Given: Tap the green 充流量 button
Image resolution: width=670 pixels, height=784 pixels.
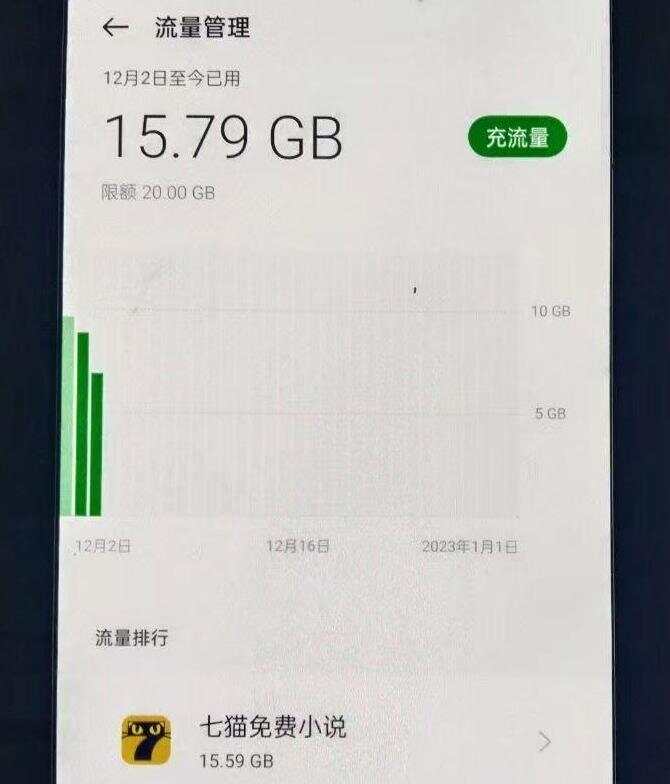Looking at the screenshot, I should pyautogui.click(x=517, y=138).
